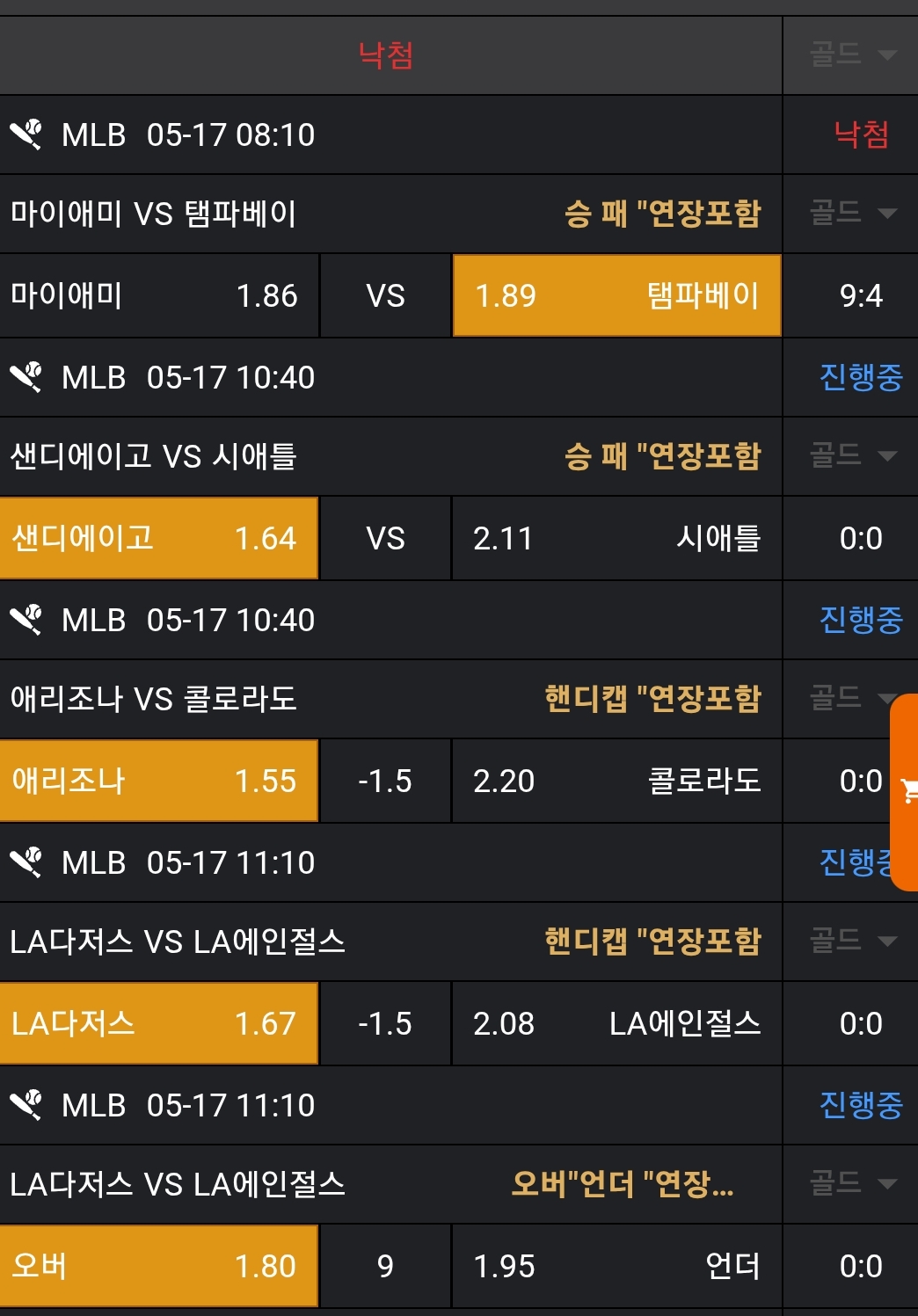Image resolution: width=918 pixels, height=1316 pixels.
Task: Select 애리조나 handicap at 1.55
Action: 158,782
